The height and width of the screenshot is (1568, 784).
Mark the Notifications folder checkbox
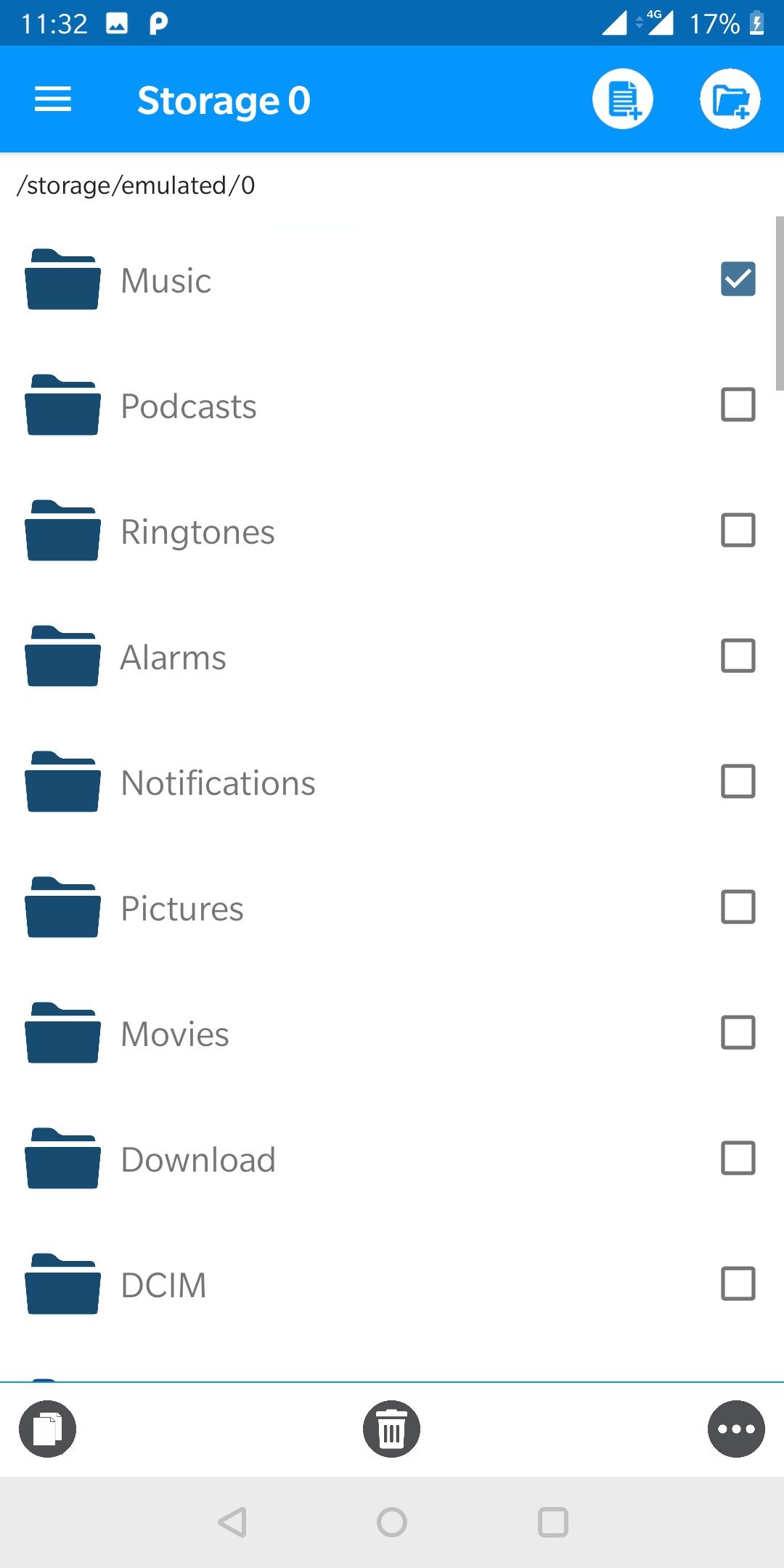[738, 782]
